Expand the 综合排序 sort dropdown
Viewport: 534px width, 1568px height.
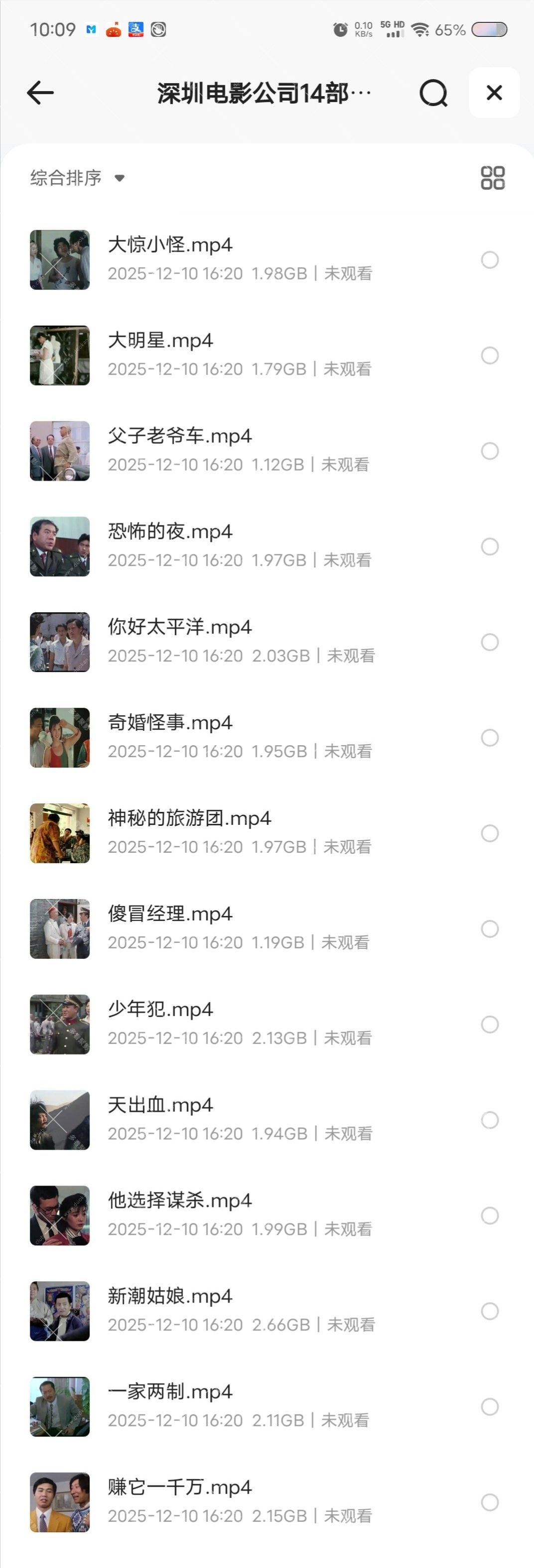click(x=77, y=178)
